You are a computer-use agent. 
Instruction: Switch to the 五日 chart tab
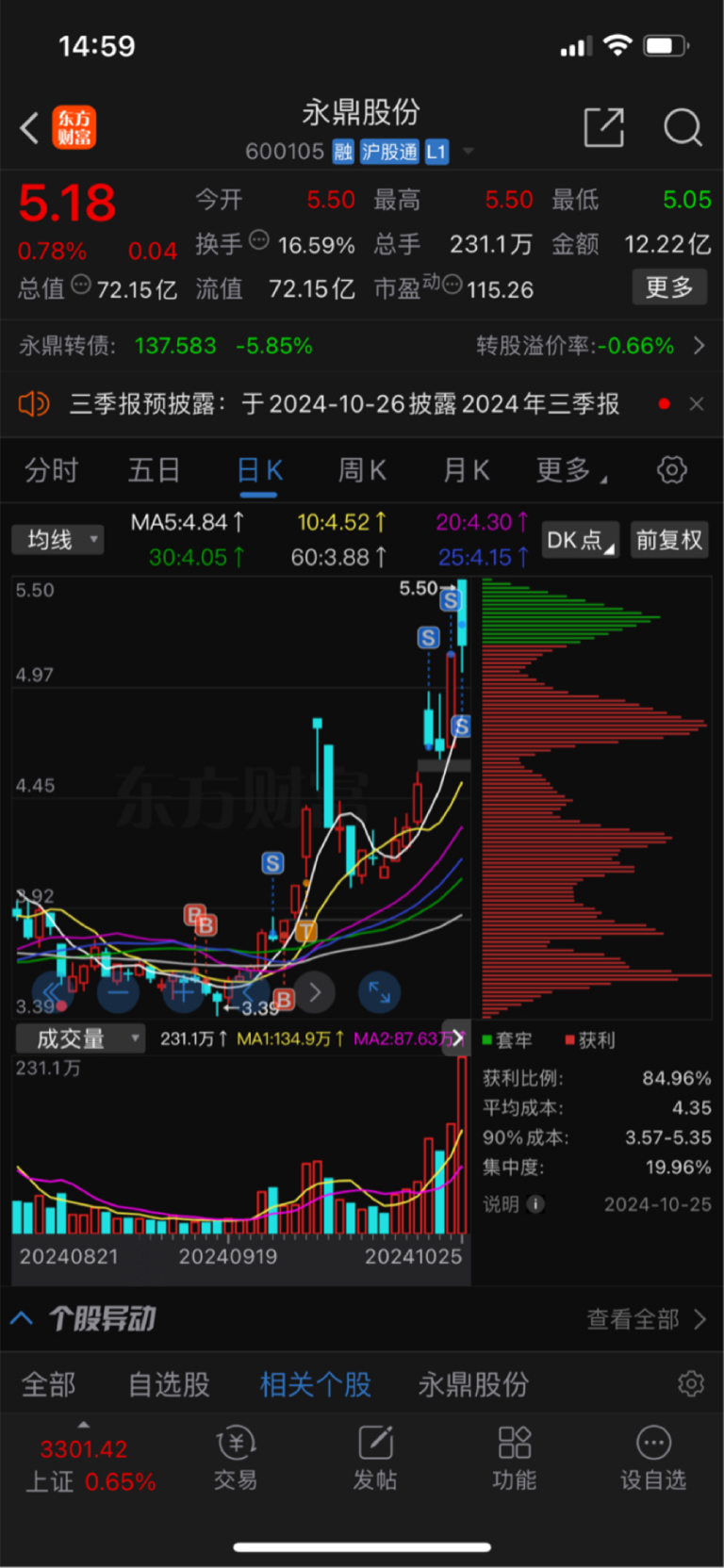coord(154,469)
